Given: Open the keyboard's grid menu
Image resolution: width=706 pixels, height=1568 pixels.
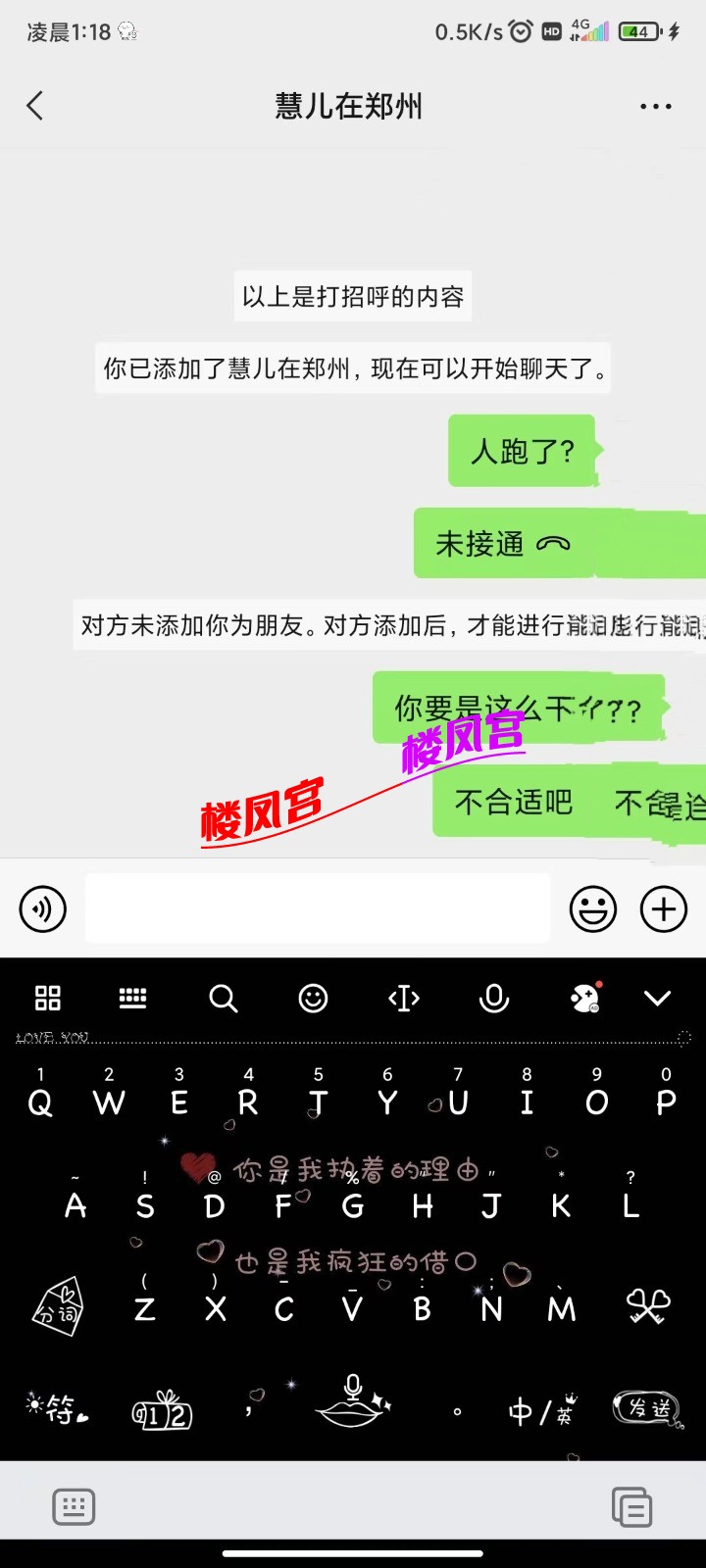Looking at the screenshot, I should tap(47, 999).
